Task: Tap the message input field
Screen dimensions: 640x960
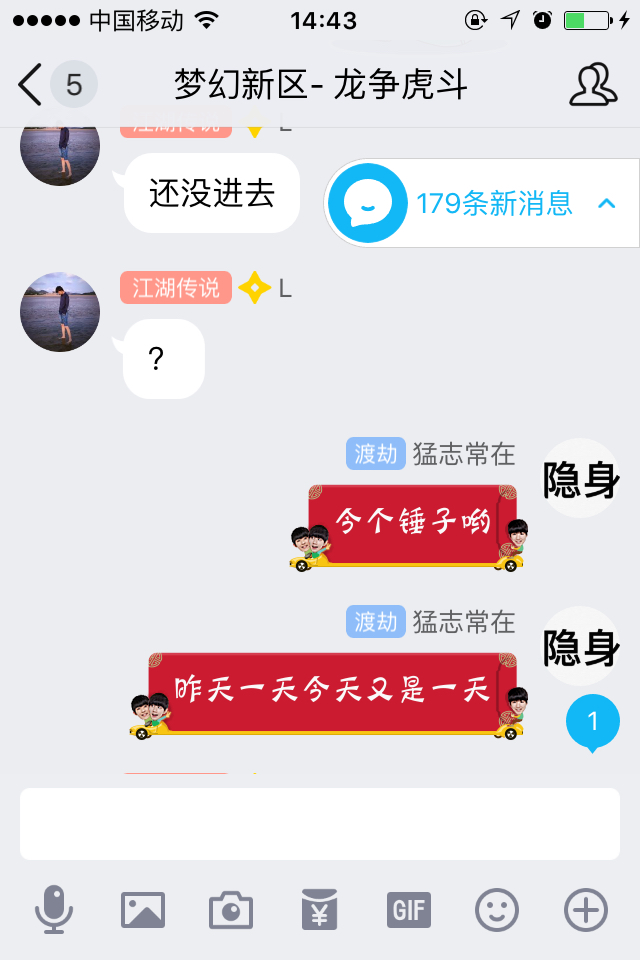Action: click(x=320, y=823)
